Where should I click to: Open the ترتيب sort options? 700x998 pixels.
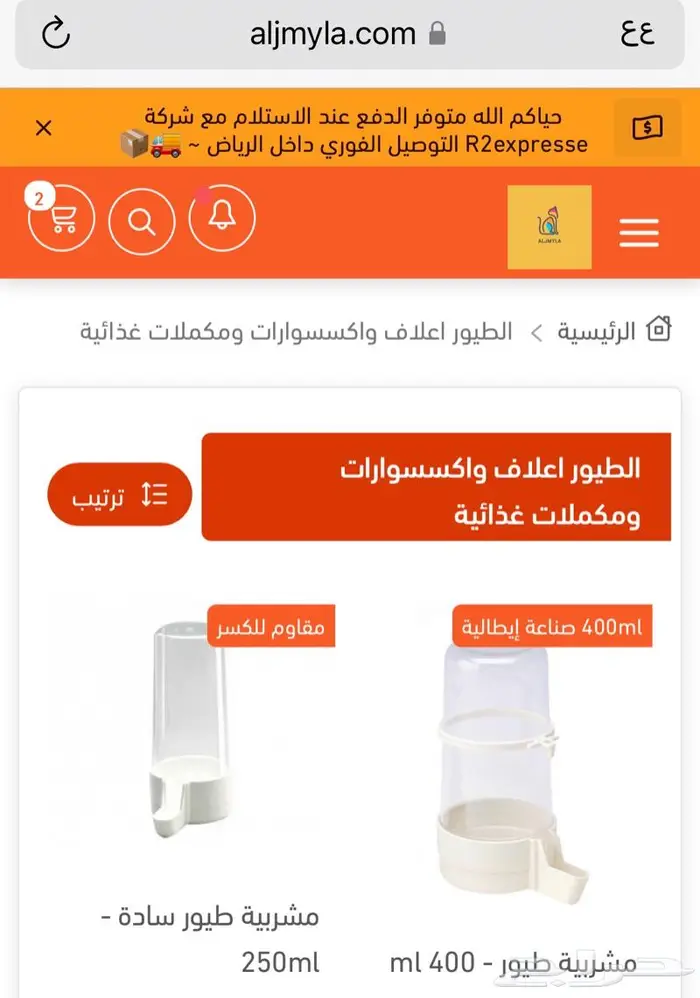pyautogui.click(x=119, y=495)
